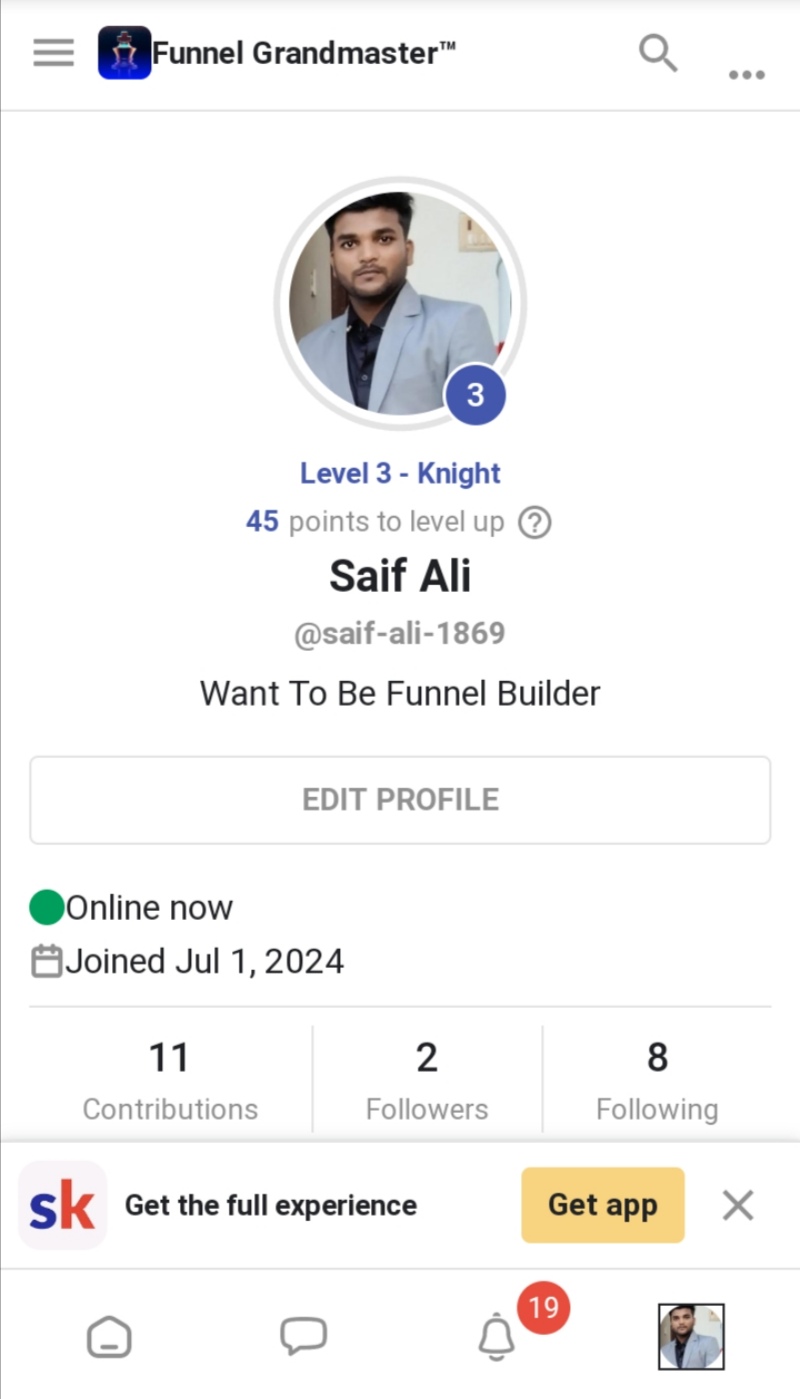800x1399 pixels.
Task: View the 8 Following list
Action: (657, 1080)
